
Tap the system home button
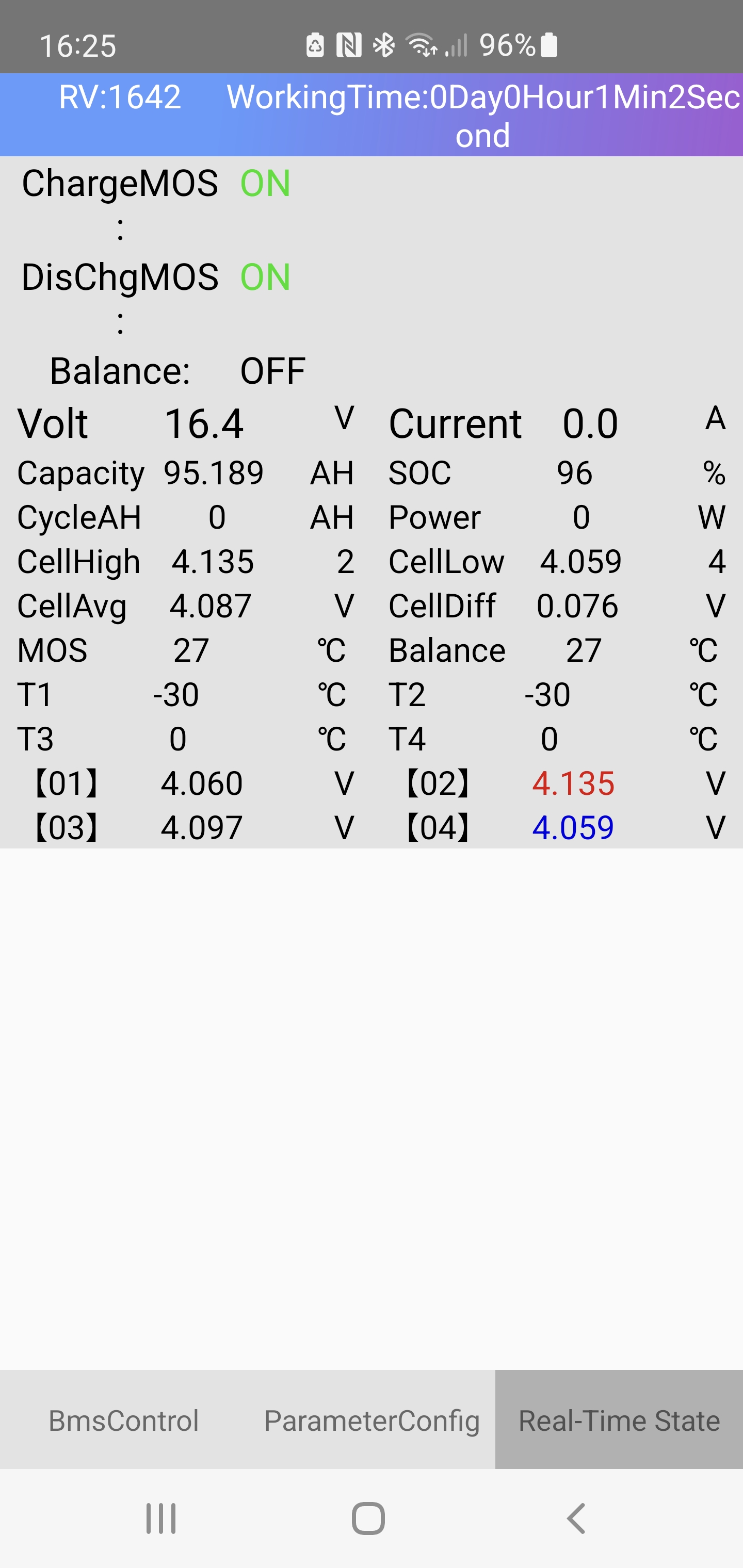(368, 1518)
